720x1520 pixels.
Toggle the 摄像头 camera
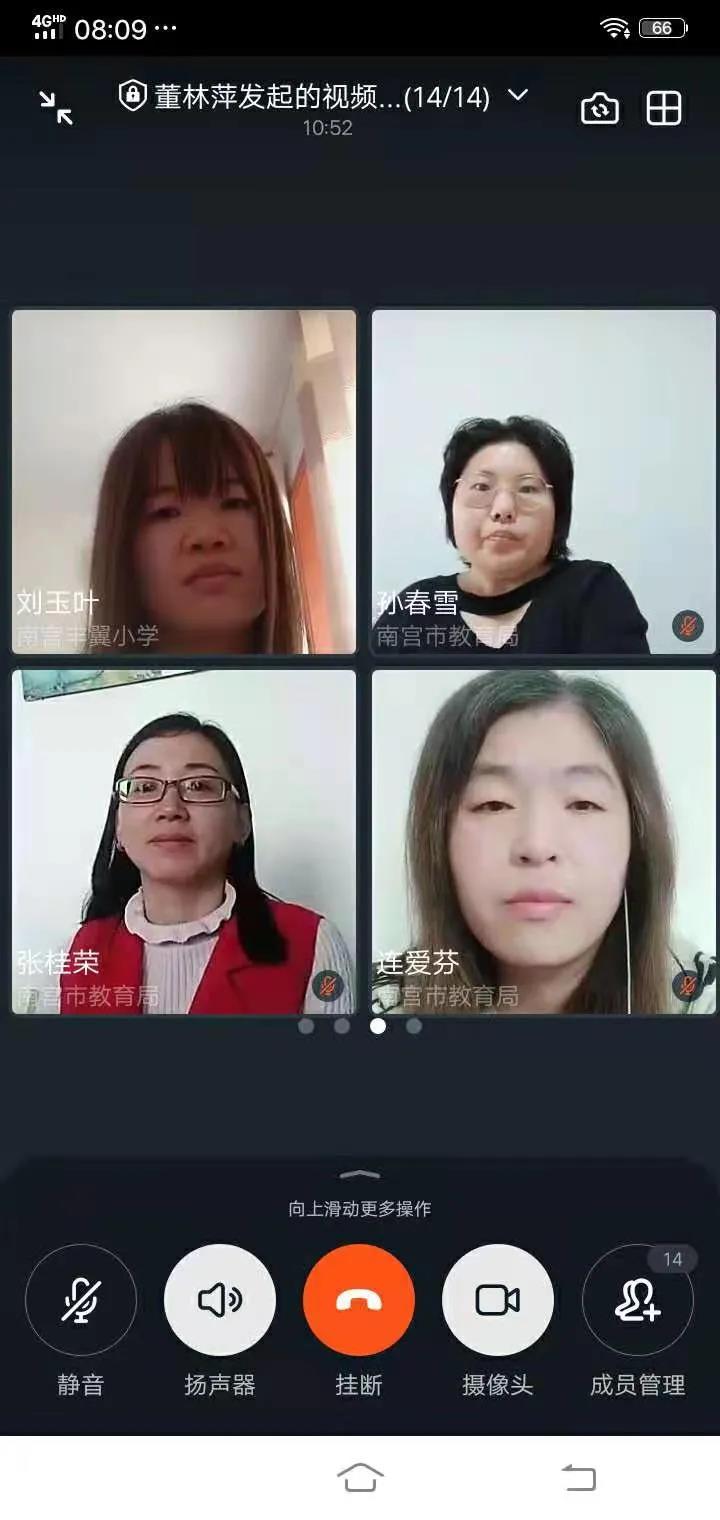(x=498, y=1299)
